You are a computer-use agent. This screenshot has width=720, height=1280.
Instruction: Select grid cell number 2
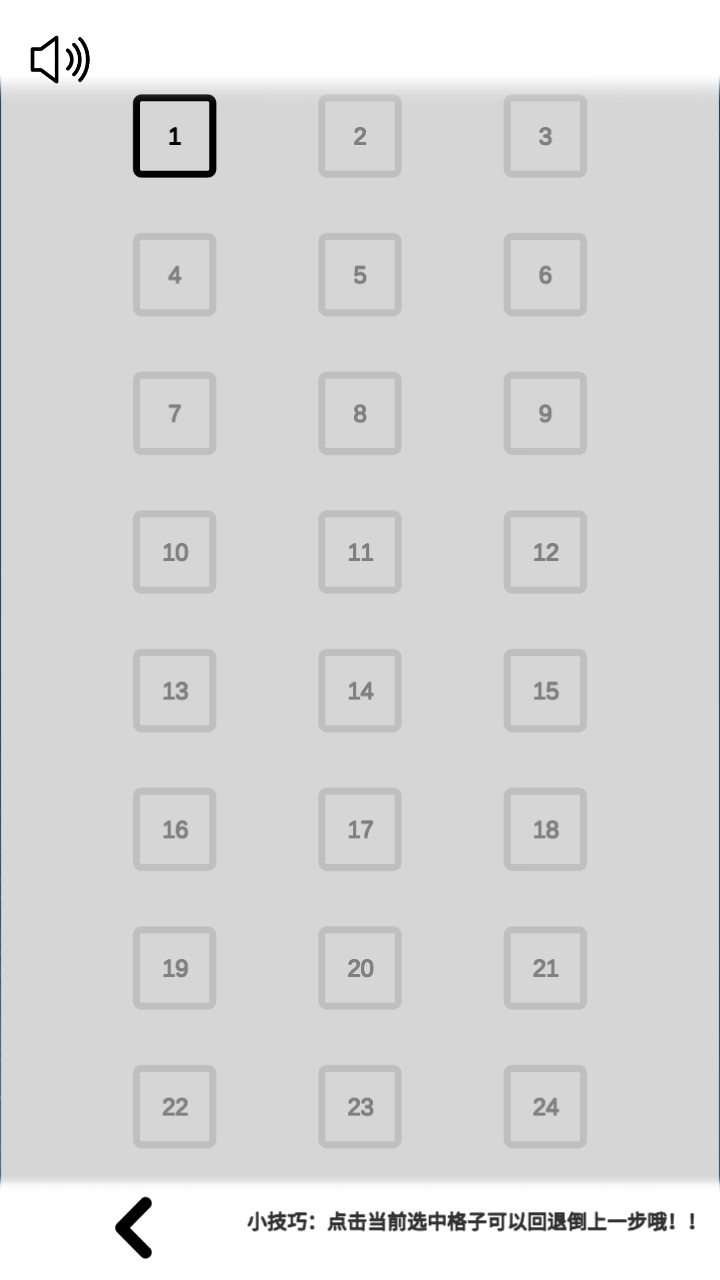coord(359,136)
